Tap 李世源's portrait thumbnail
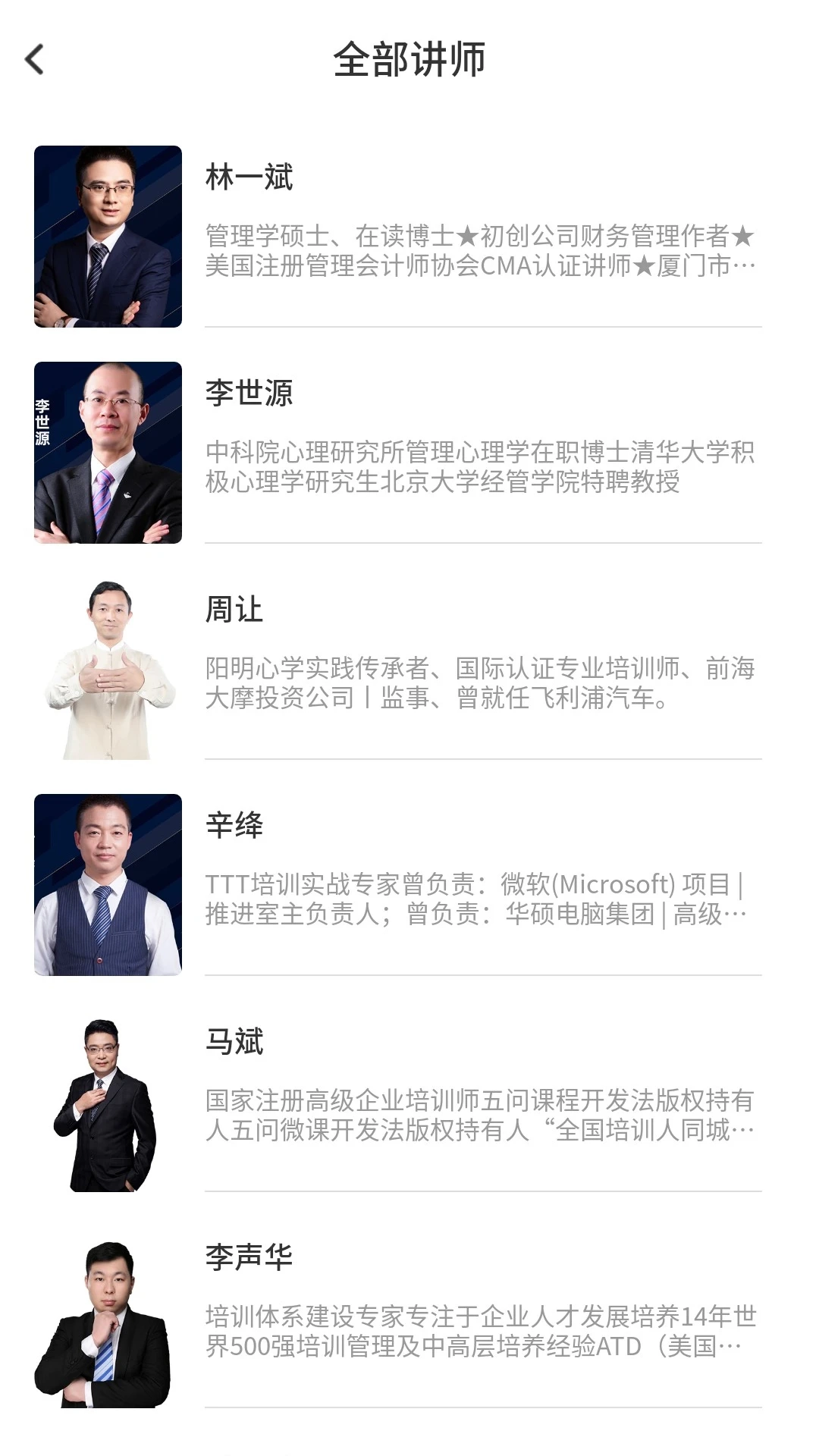 coord(107,451)
